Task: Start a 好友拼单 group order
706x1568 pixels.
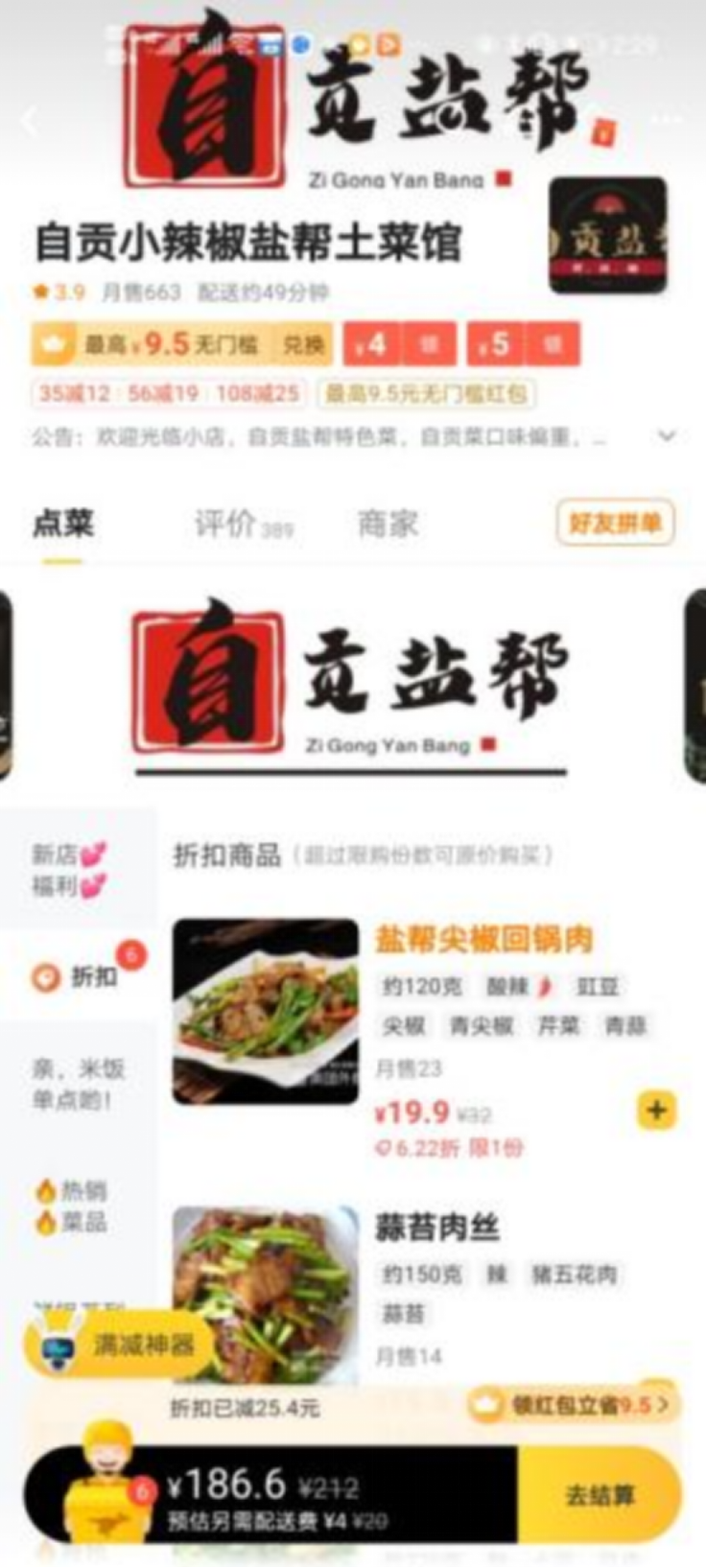Action: pos(615,523)
